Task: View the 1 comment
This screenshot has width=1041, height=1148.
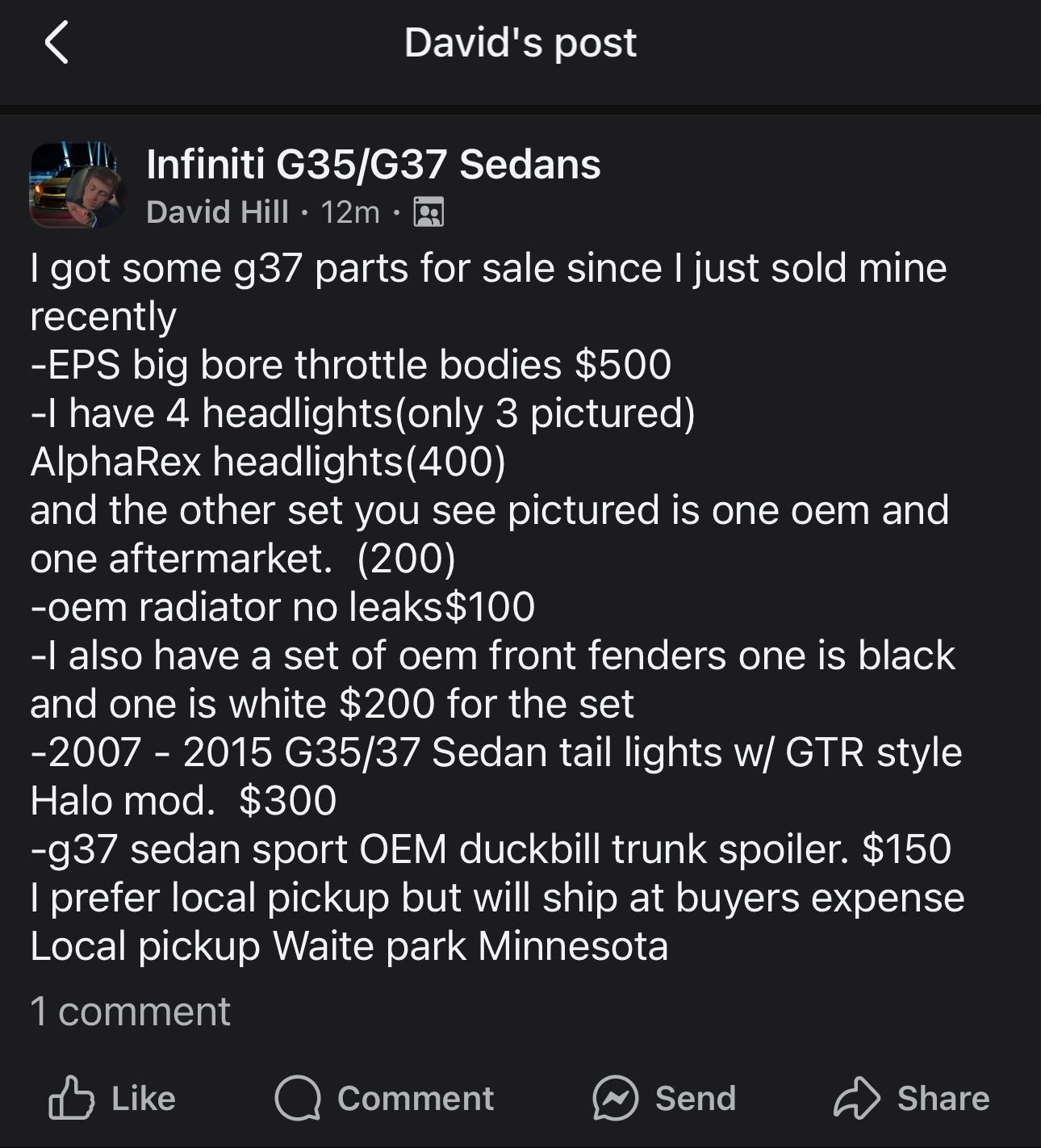Action: click(x=130, y=1012)
